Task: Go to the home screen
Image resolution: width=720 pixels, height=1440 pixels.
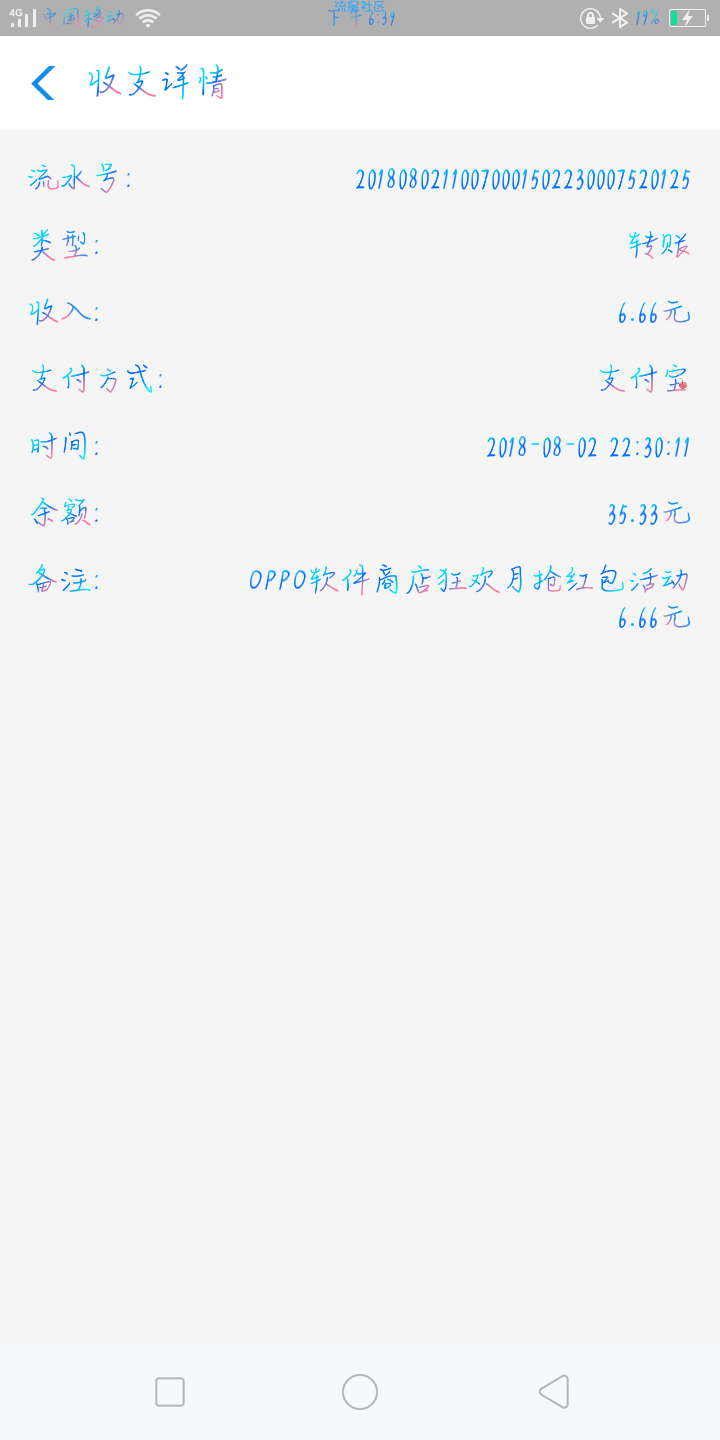Action: [360, 1392]
